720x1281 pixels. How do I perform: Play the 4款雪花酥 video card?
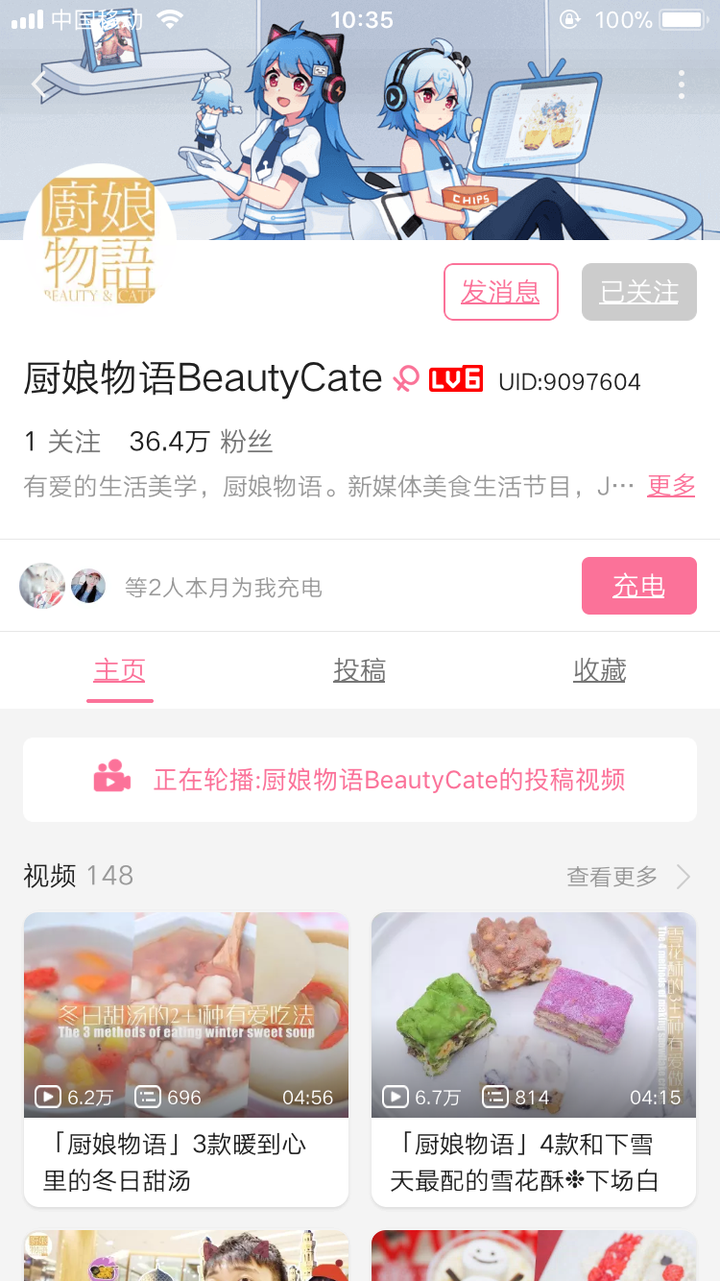[x=533, y=1058]
